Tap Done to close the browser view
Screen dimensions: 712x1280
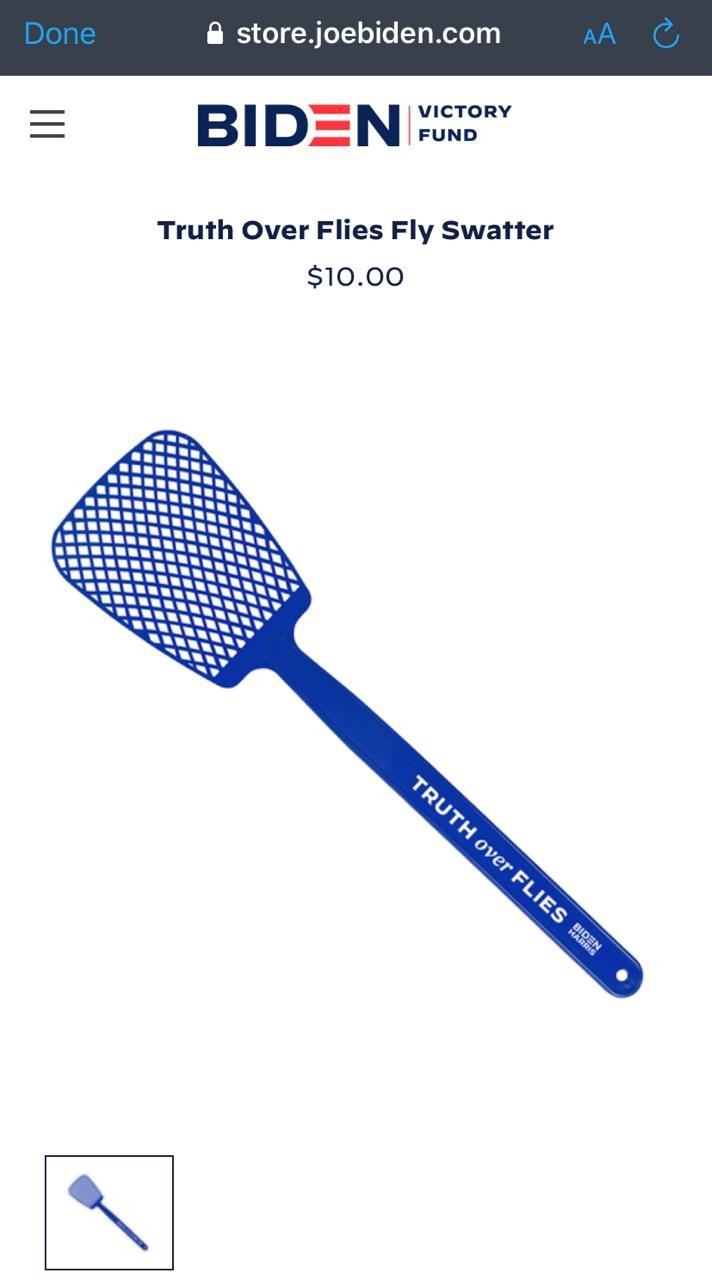pyautogui.click(x=59, y=34)
